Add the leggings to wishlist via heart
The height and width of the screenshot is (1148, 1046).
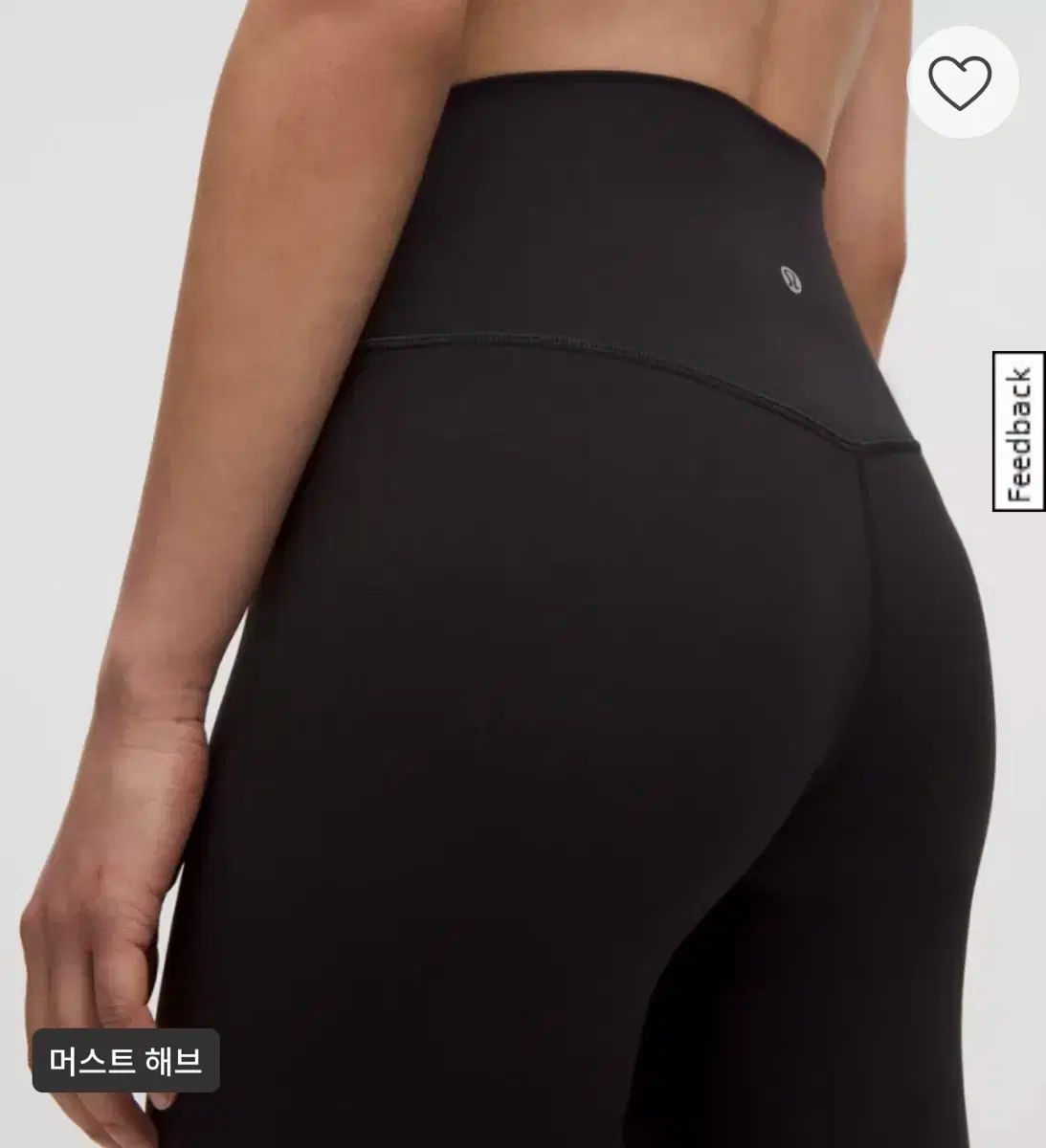coord(962,85)
